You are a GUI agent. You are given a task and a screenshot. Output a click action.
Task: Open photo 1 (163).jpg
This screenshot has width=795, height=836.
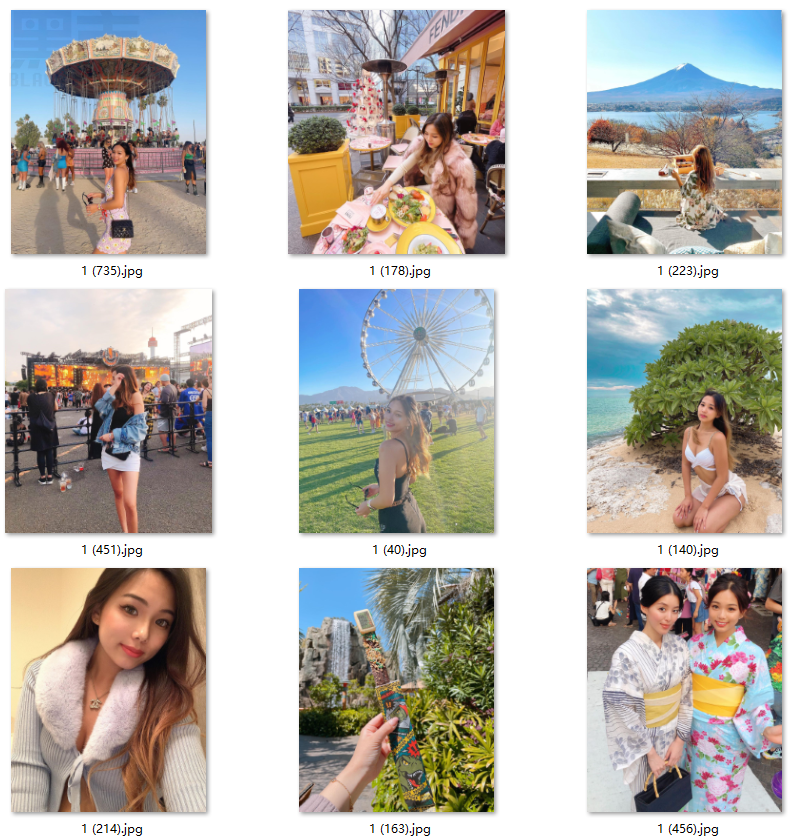396,690
